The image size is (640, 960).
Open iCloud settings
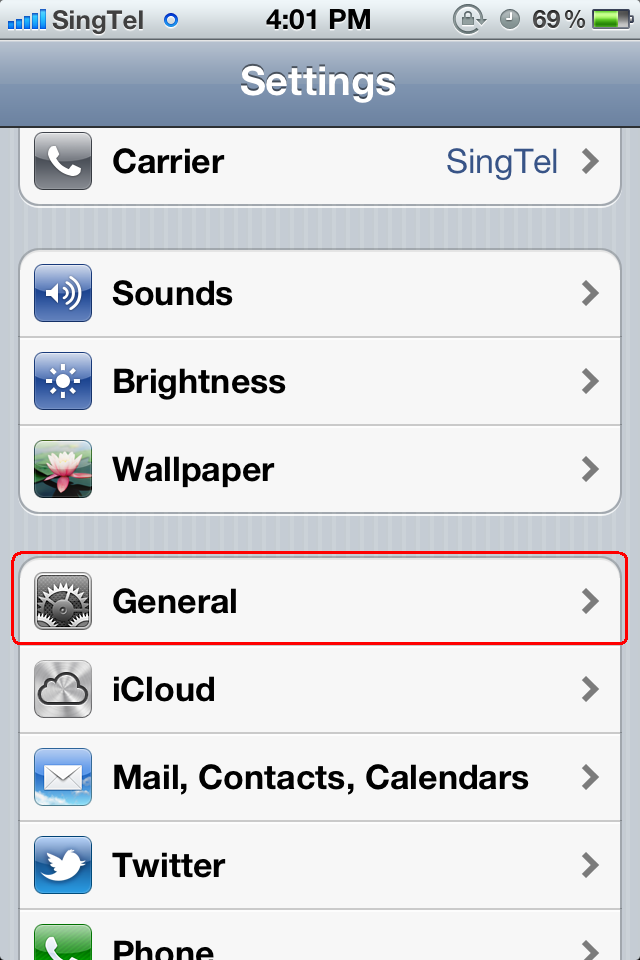320,689
